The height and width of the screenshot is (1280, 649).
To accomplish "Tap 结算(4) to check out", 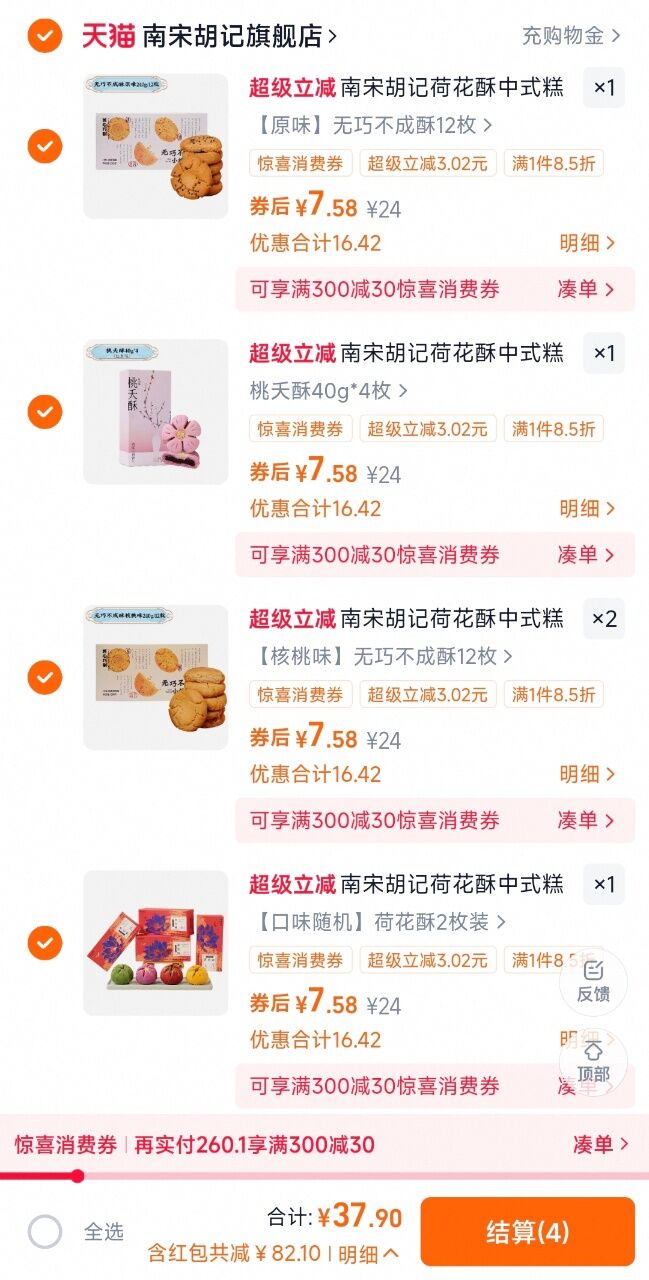I will [527, 1231].
